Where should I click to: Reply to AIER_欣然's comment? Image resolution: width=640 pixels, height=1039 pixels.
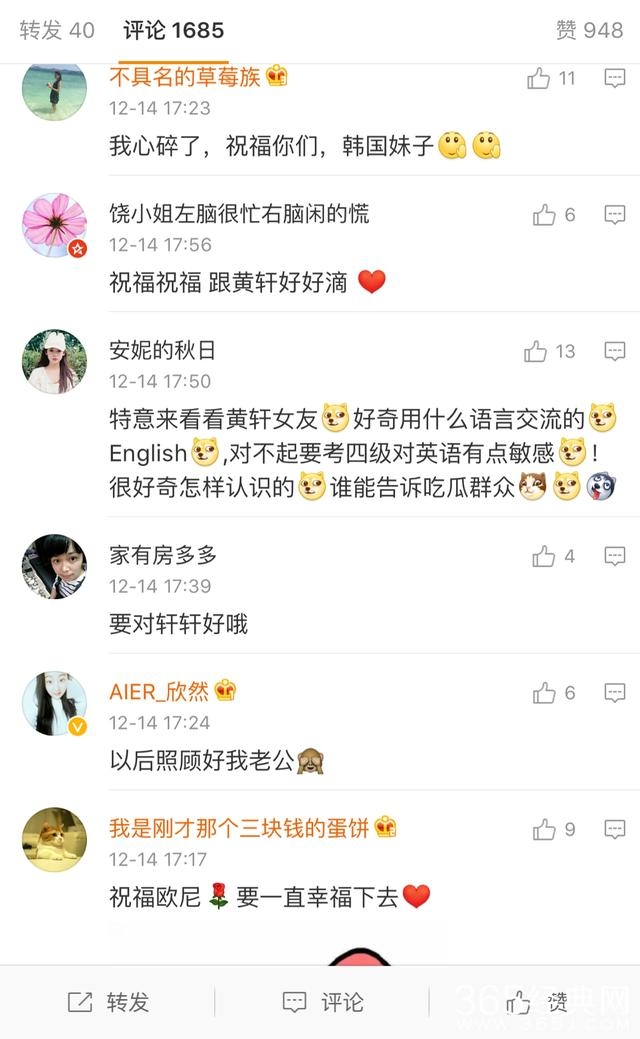[x=615, y=692]
